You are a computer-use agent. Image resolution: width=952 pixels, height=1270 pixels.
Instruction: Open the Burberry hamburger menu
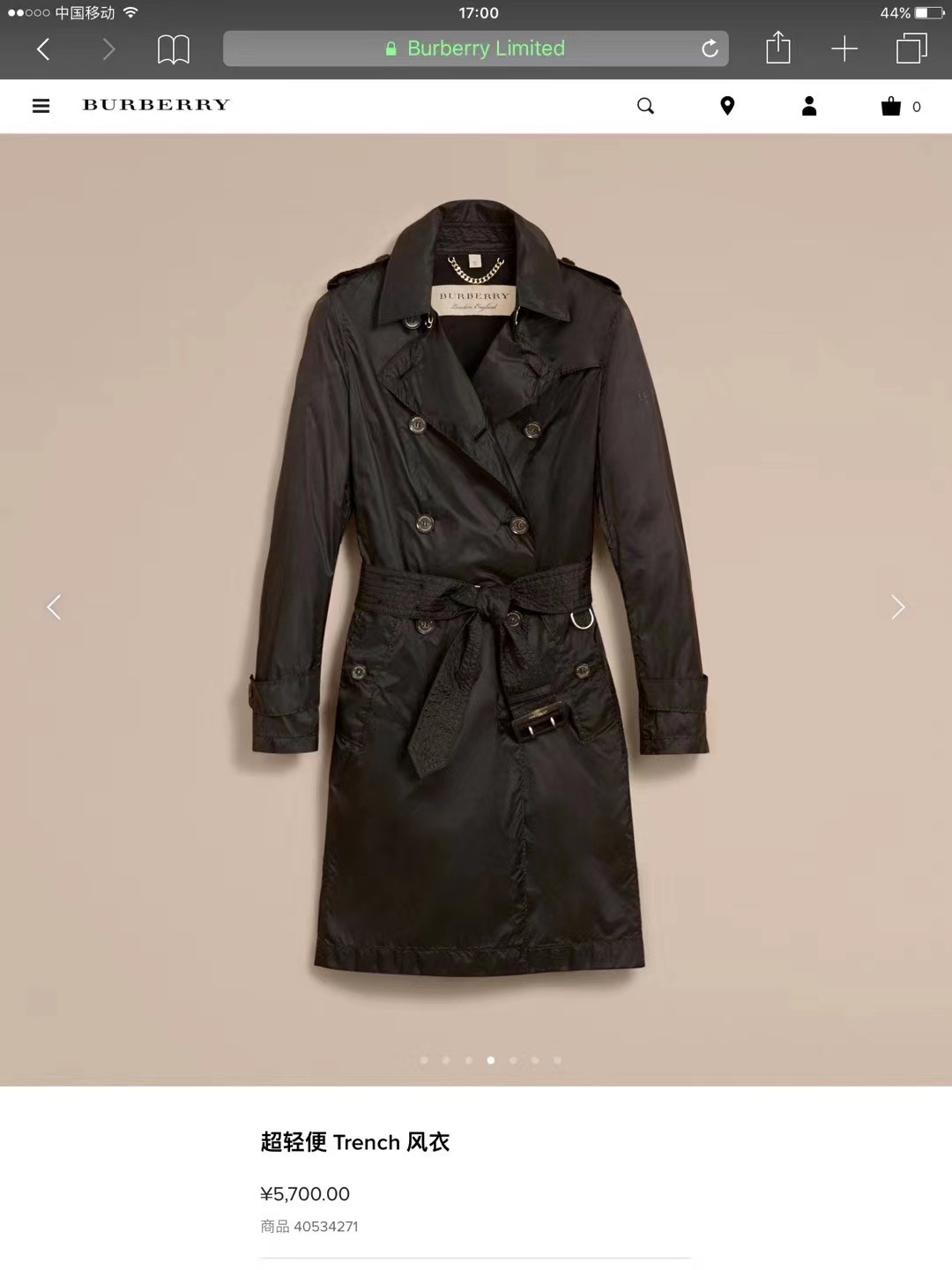41,106
